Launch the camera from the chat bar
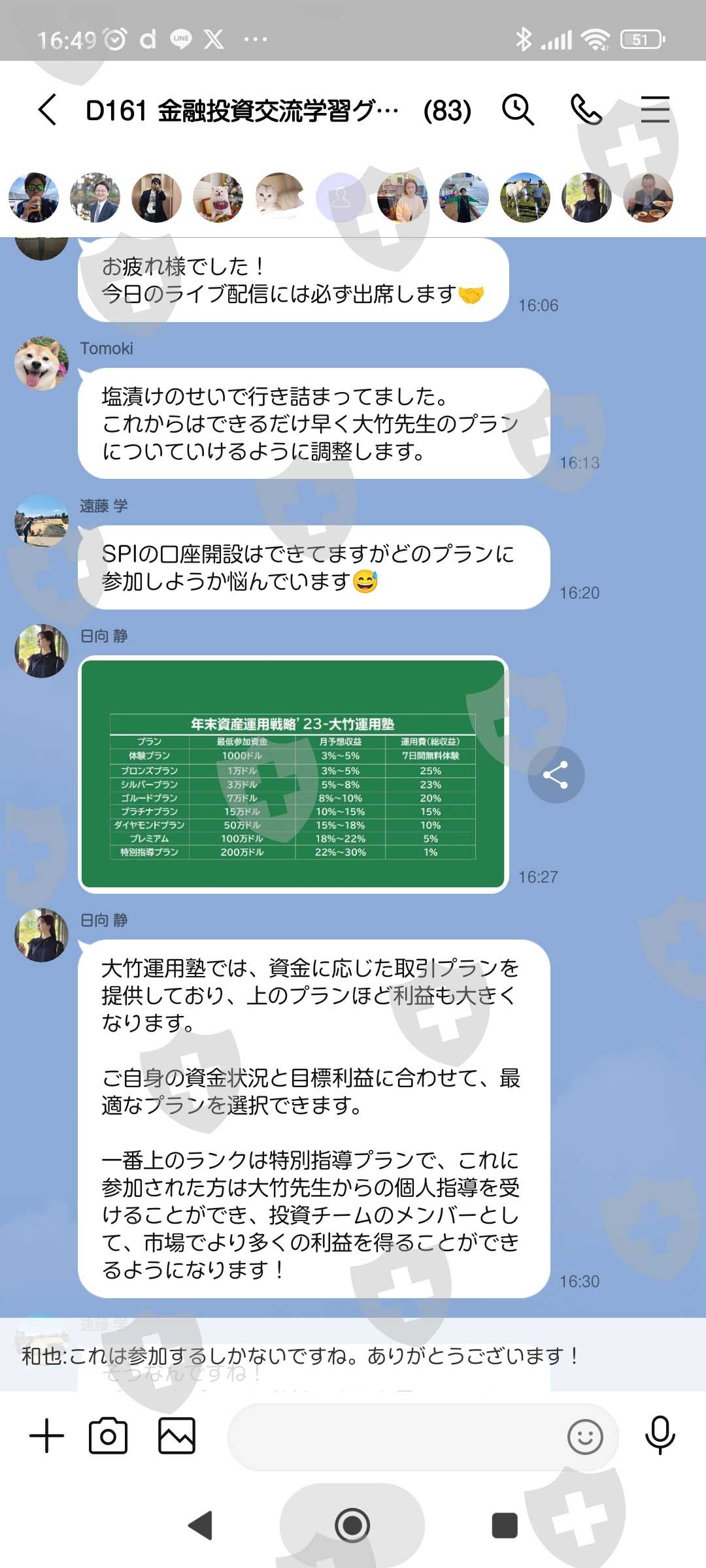Image resolution: width=706 pixels, height=1568 pixels. pos(109,1436)
